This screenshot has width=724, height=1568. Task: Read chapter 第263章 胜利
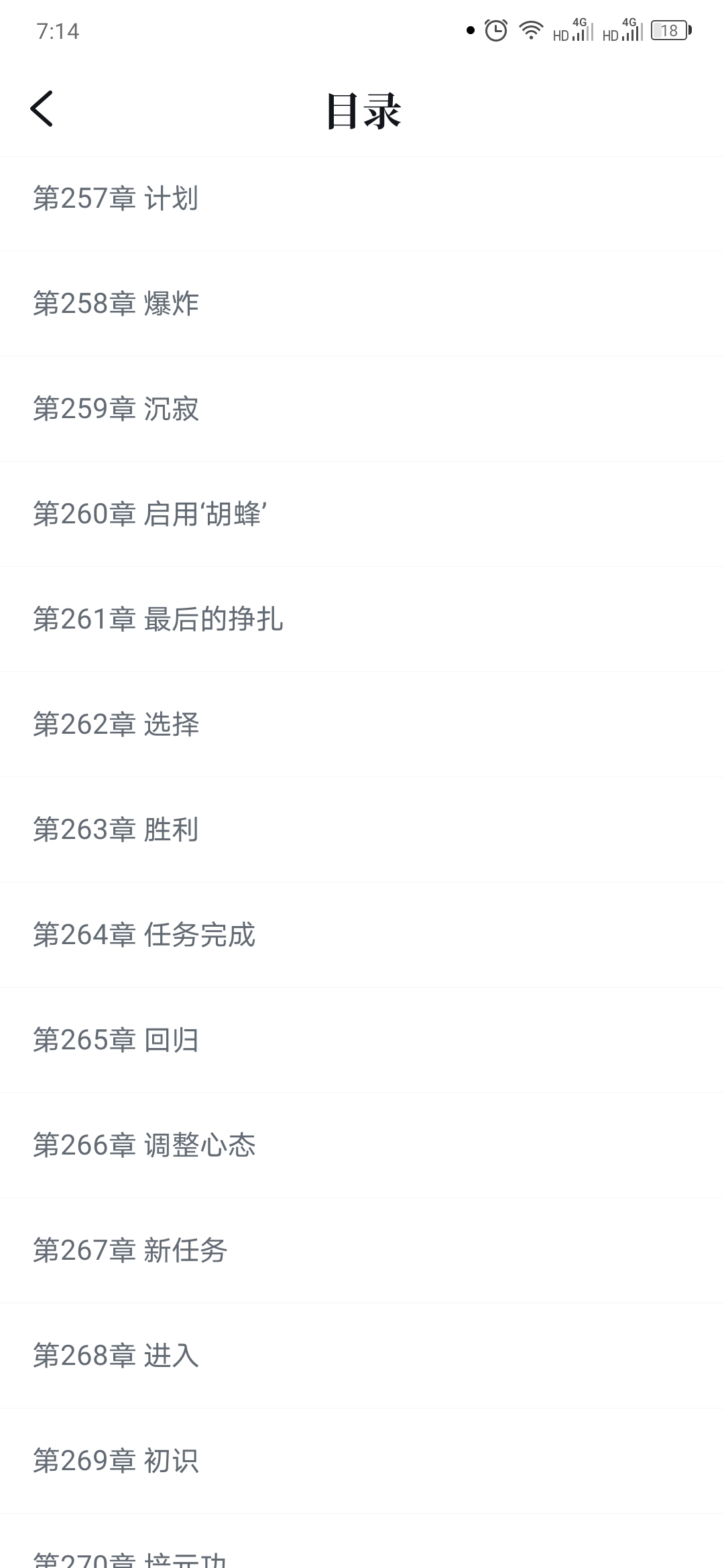point(116,830)
